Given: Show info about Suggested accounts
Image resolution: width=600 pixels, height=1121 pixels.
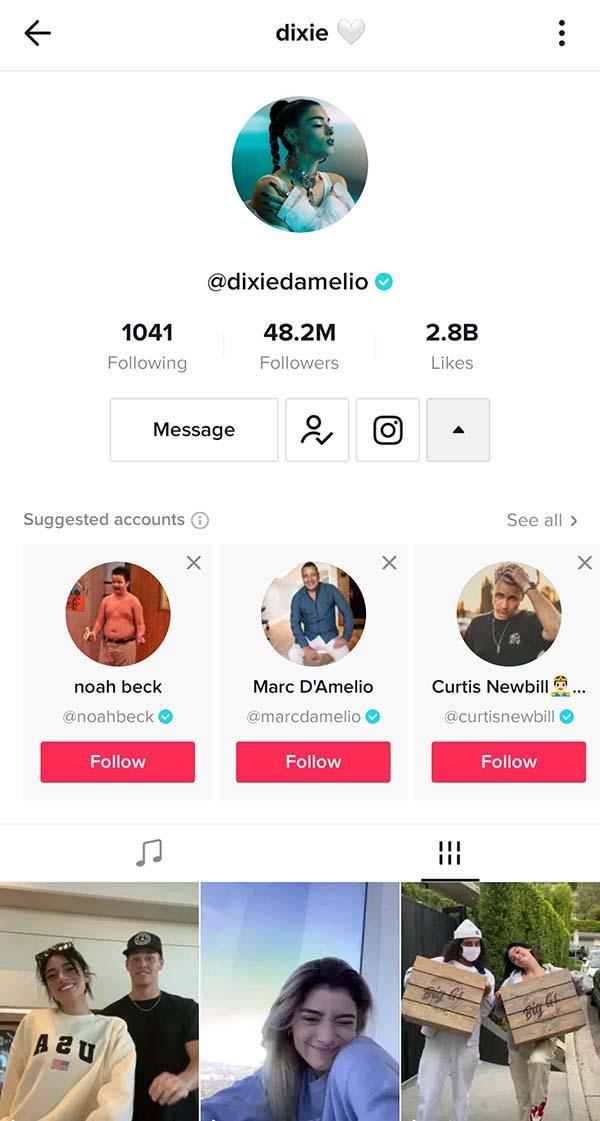Looking at the screenshot, I should coord(200,520).
